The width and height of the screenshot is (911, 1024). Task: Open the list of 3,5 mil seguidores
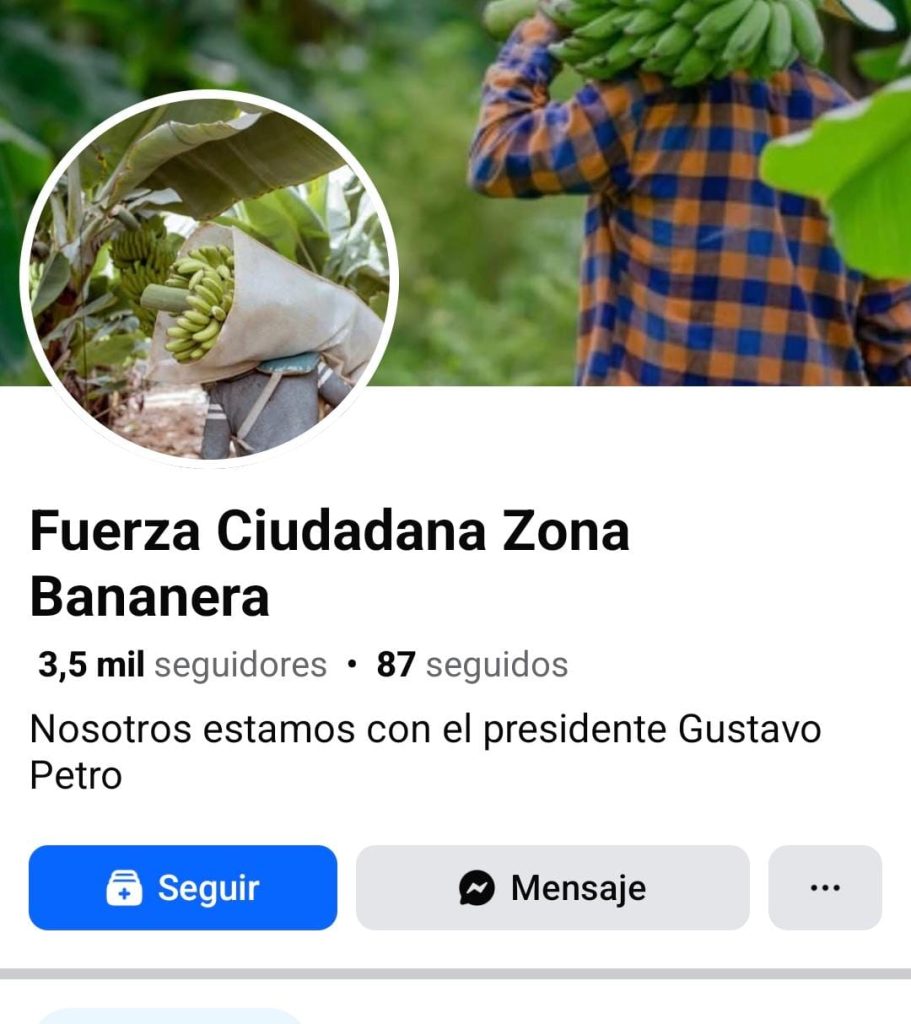(x=178, y=663)
